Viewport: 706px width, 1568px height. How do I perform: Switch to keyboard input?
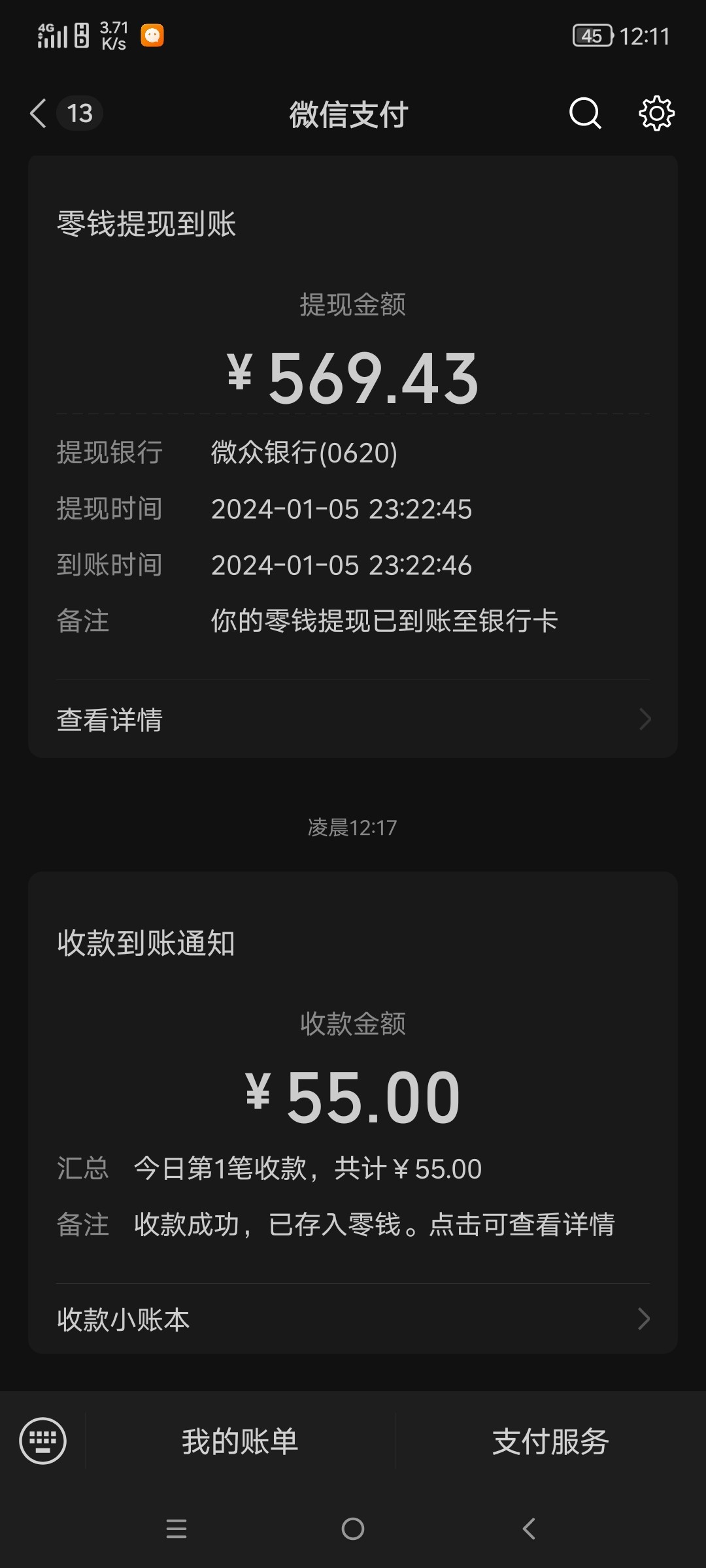pyautogui.click(x=43, y=1441)
